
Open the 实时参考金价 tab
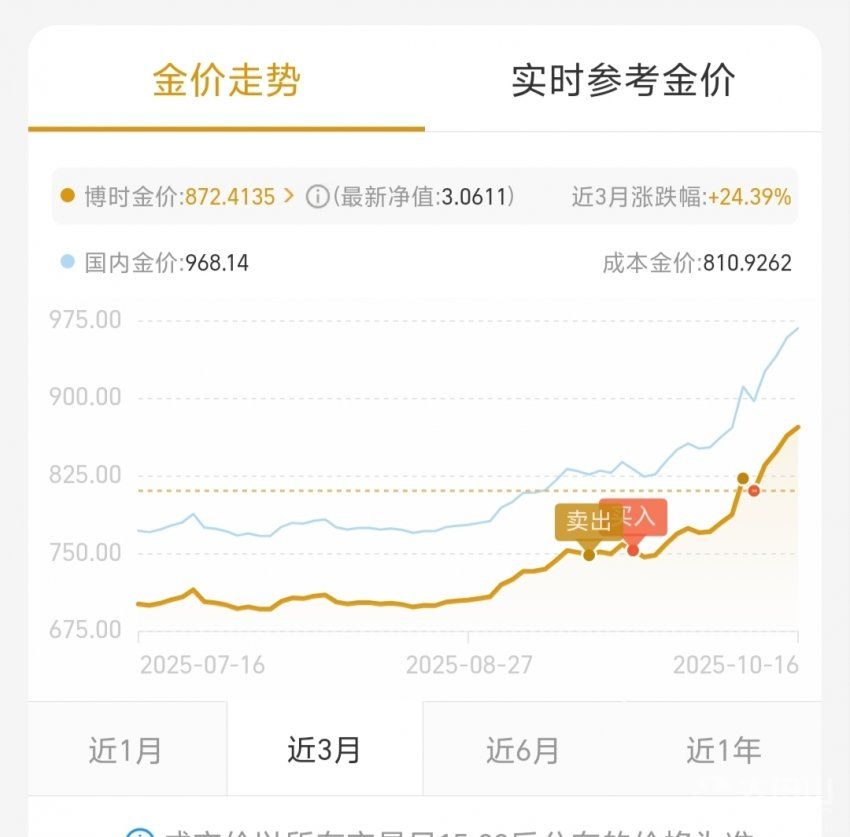click(x=623, y=81)
